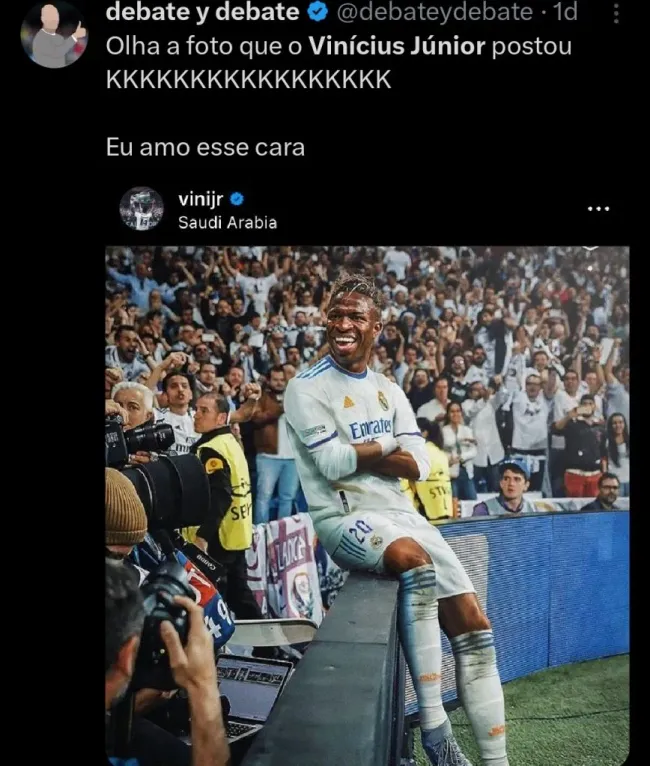650x766 pixels.
Task: View the attached photo in full screen
Action: click(367, 505)
